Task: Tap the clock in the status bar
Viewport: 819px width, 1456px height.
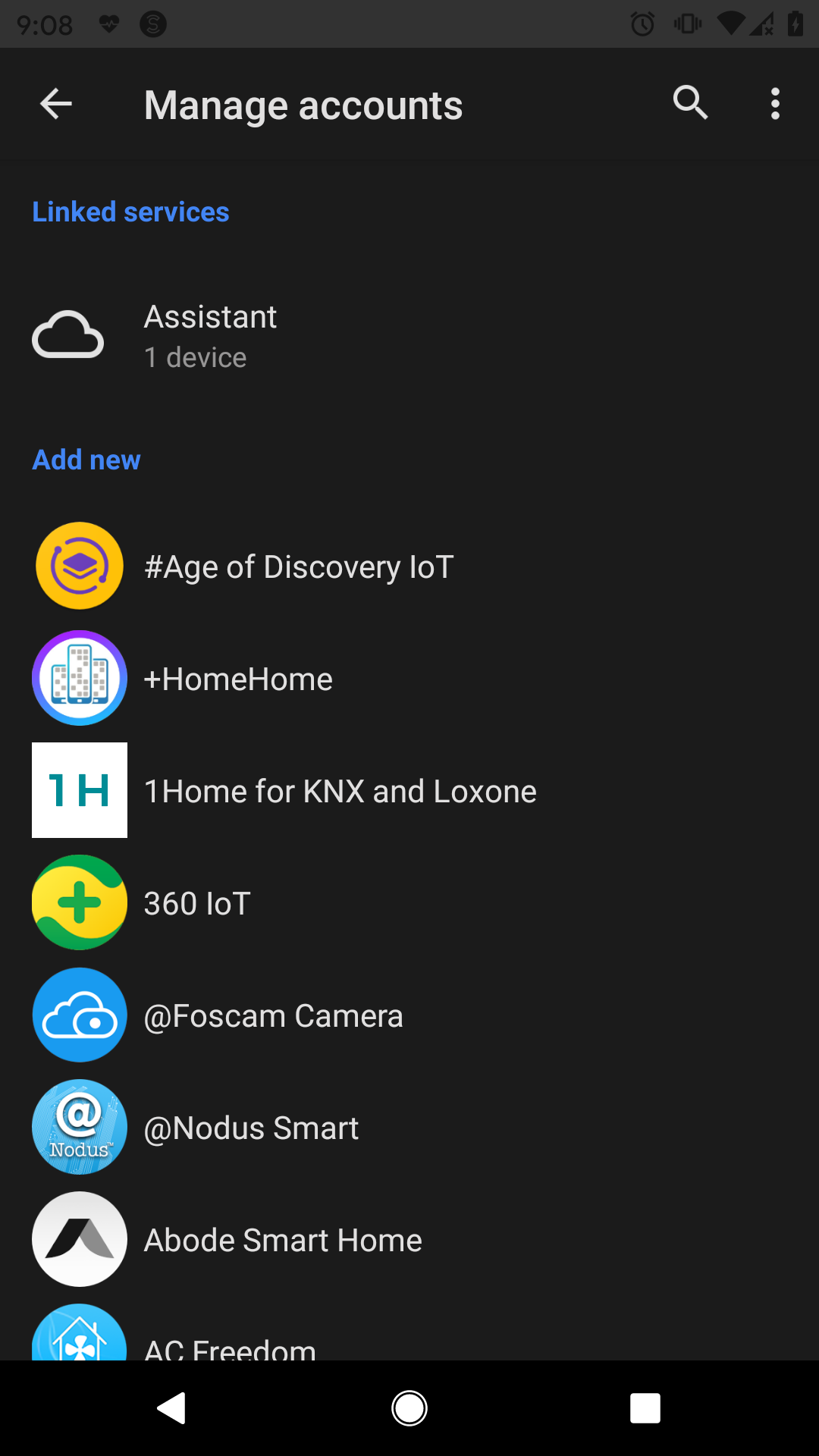Action: (x=45, y=24)
